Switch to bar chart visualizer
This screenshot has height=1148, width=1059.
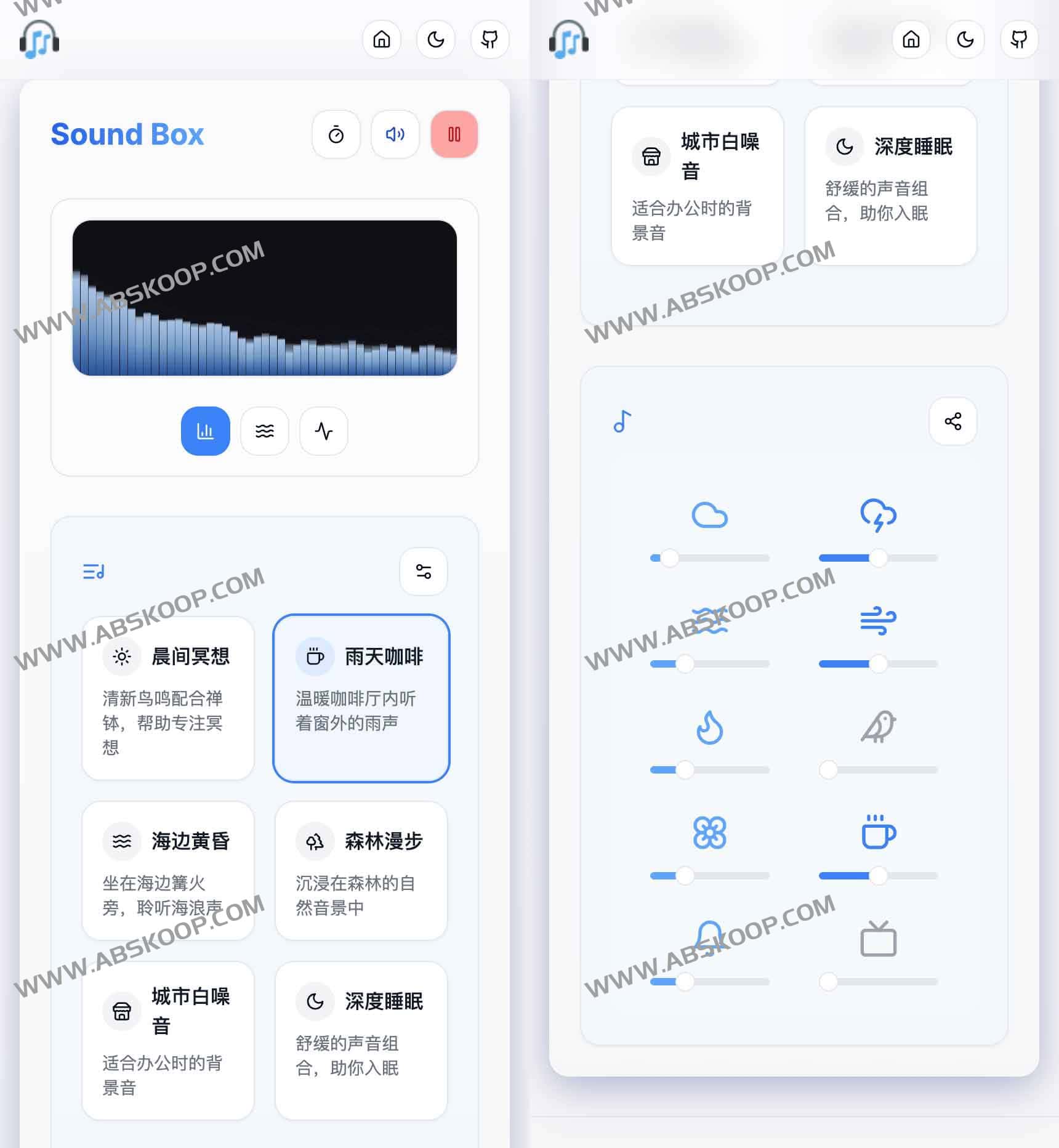click(206, 431)
